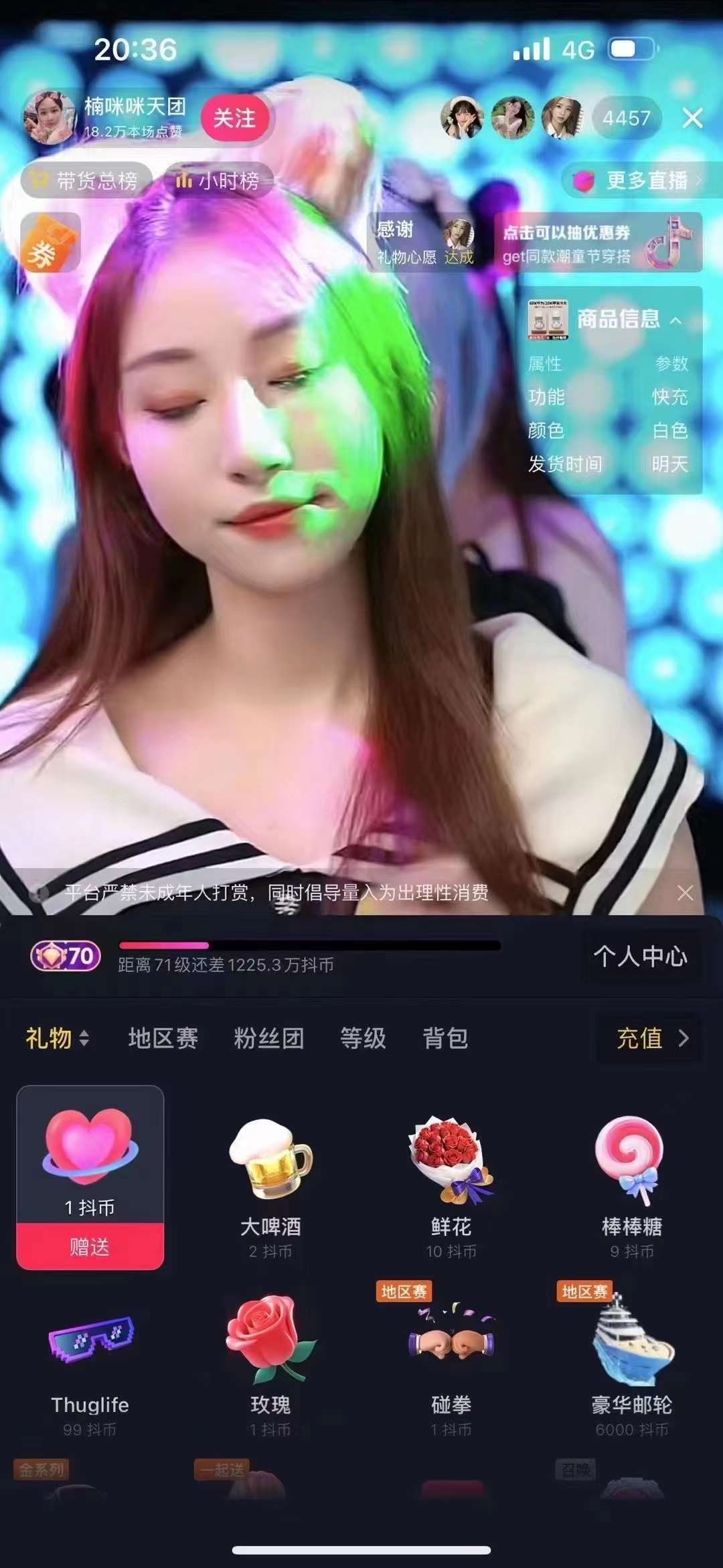Viewport: 723px width, 1568px height.
Task: Open 个人中心
Action: pyautogui.click(x=640, y=956)
